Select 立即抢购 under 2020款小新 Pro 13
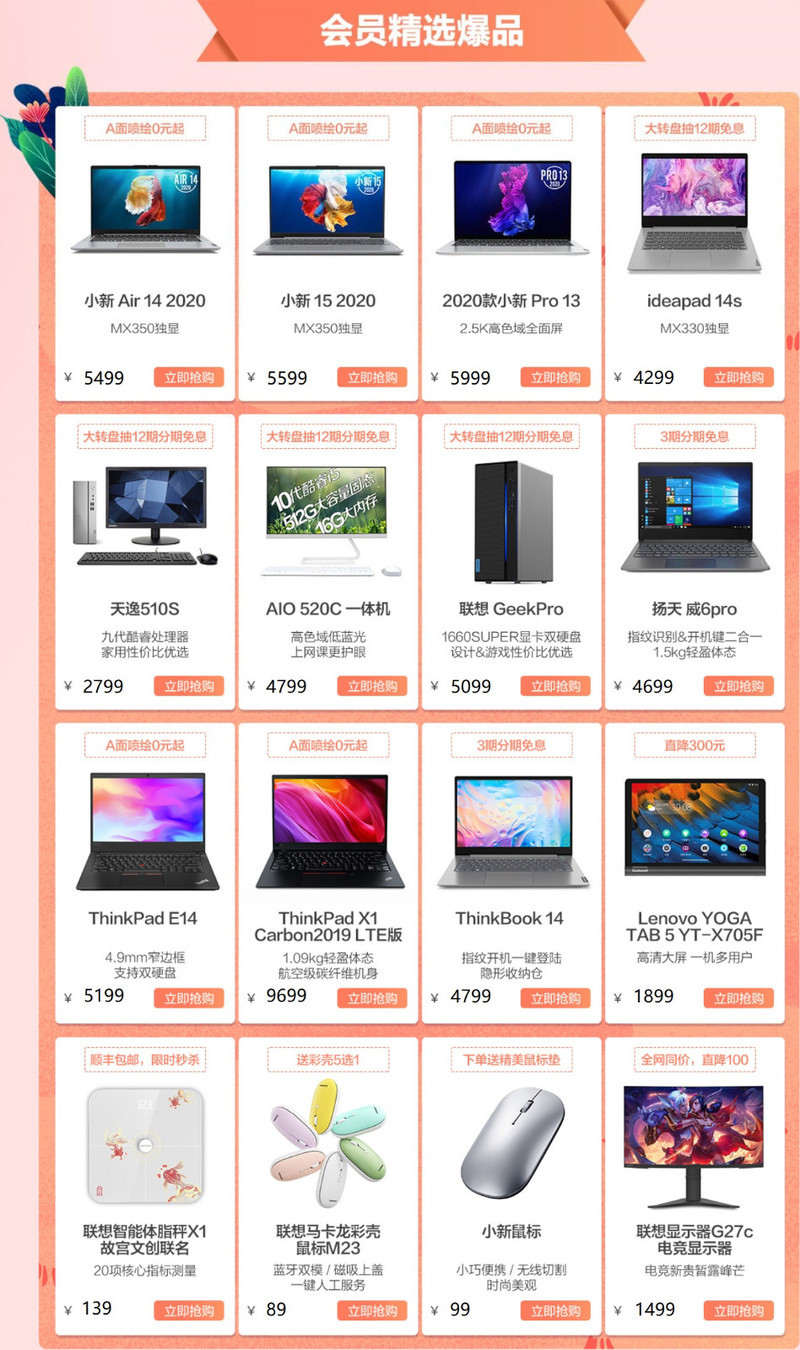The image size is (800, 1350). point(555,377)
